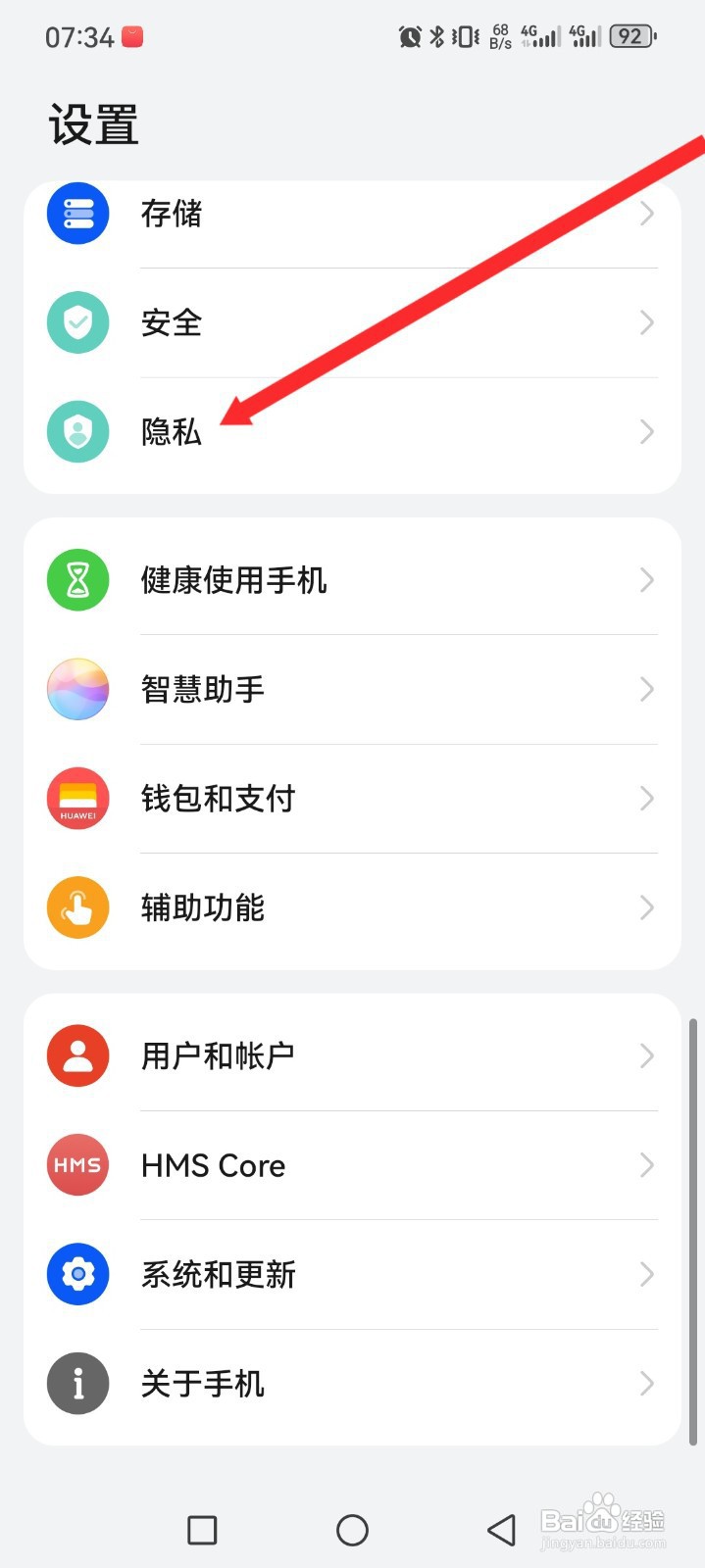The height and width of the screenshot is (1568, 705).
Task: Open 系统和更新 system and updates
Action: 352,1274
